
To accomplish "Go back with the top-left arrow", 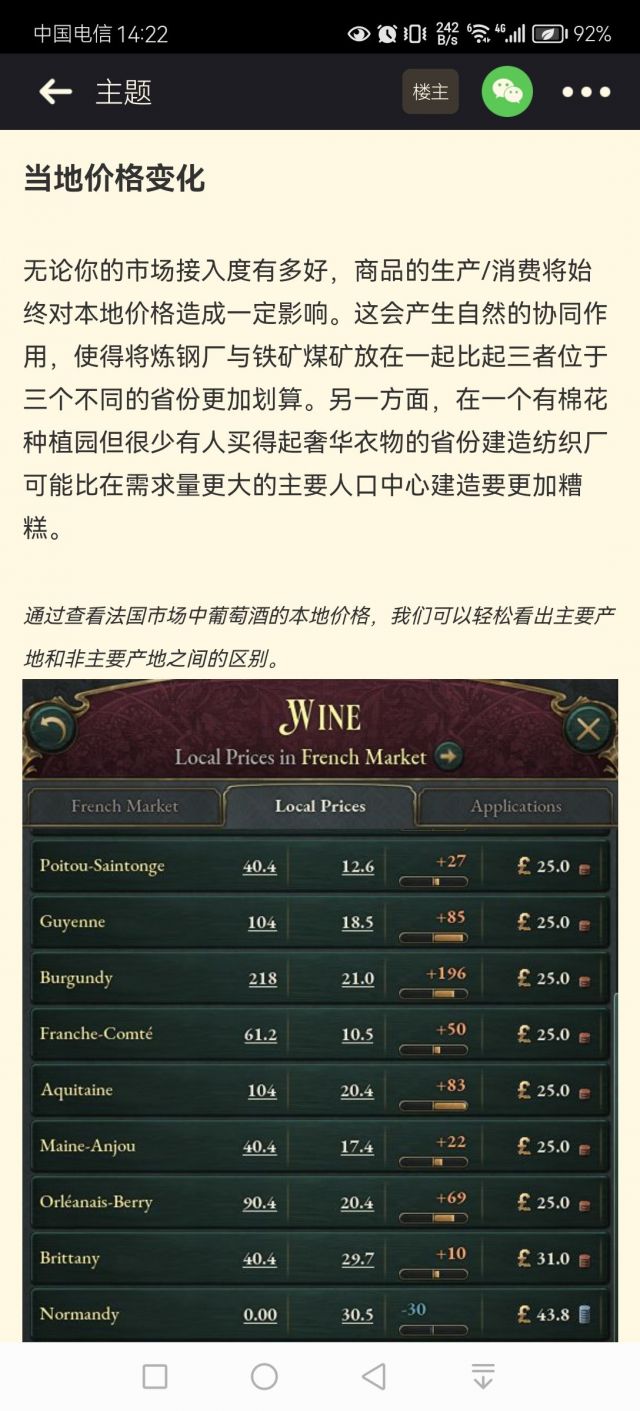I will tap(55, 92).
